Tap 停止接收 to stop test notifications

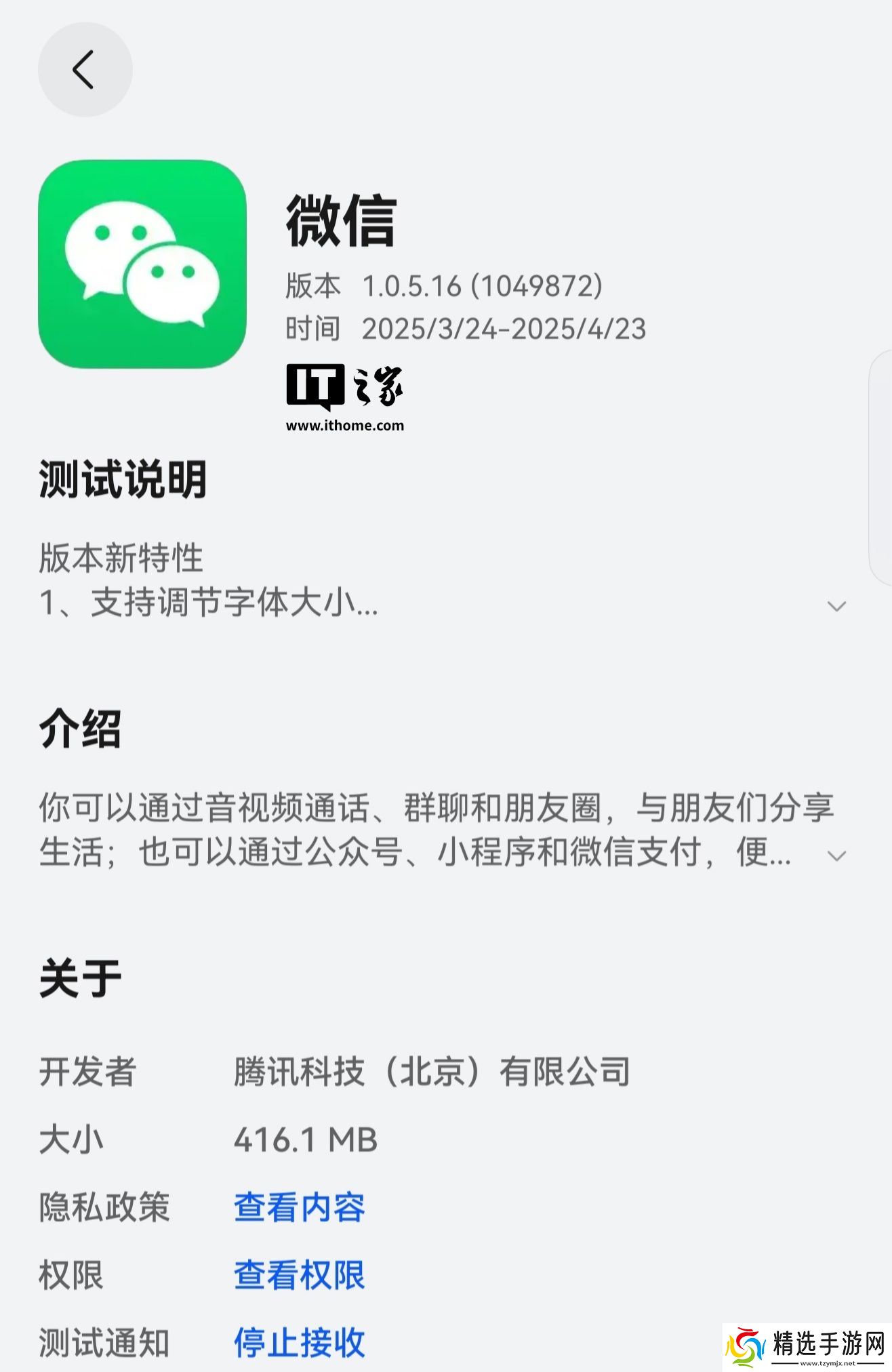[299, 1343]
